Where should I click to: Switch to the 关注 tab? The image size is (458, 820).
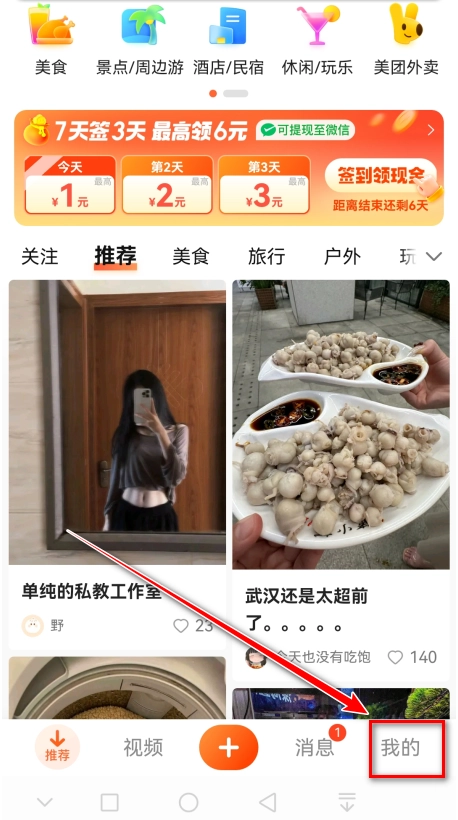40,256
